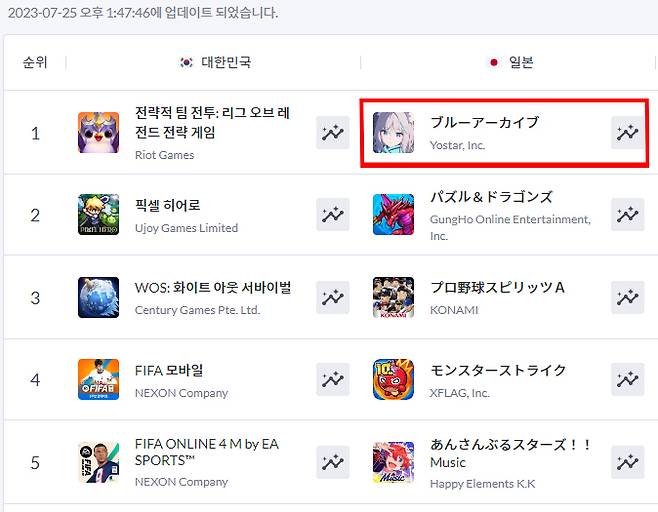The image size is (658, 512).
Task: Open the FIFA 모바일 game entry
Action: point(170,371)
